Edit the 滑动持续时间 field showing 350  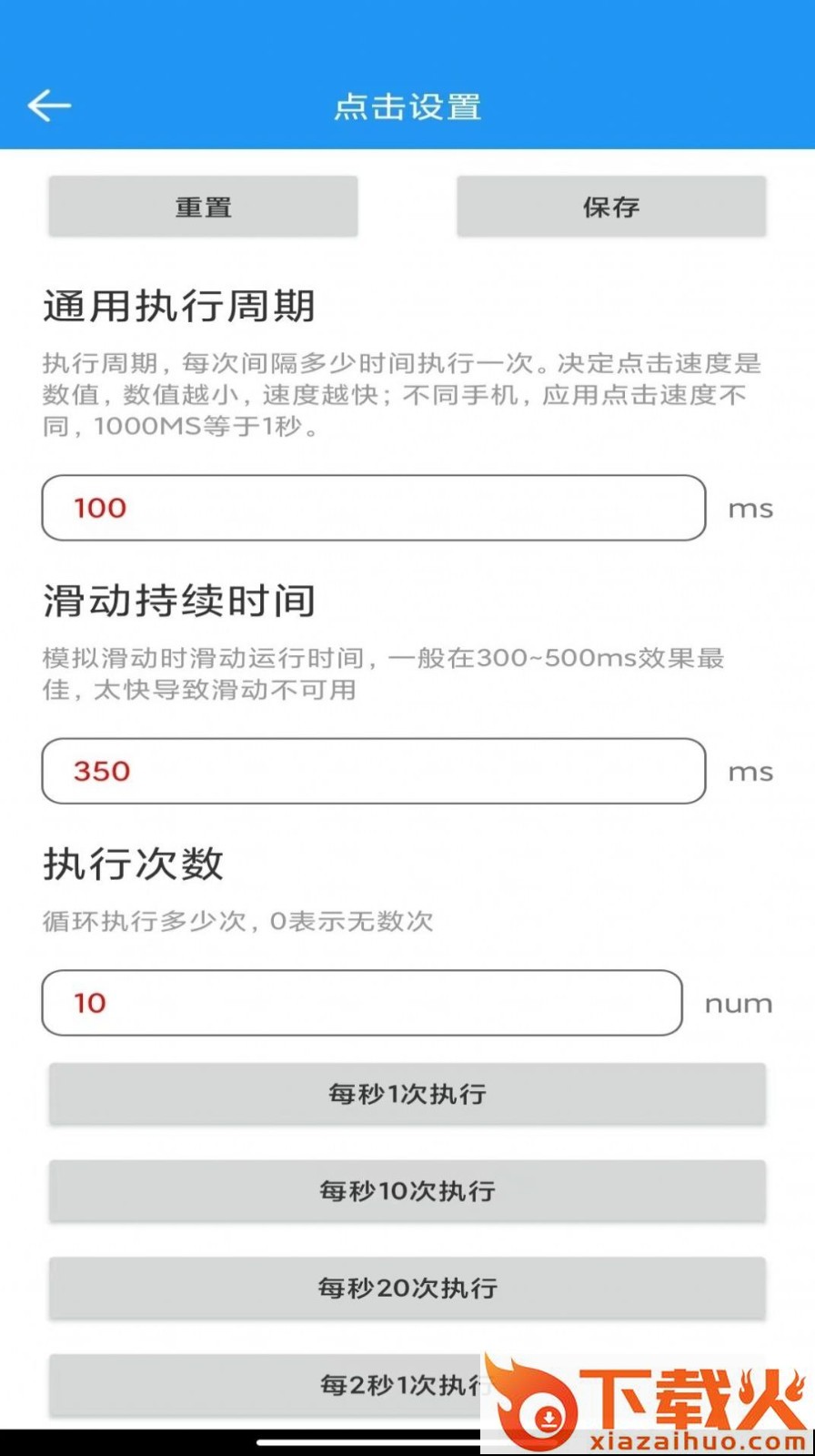(374, 771)
